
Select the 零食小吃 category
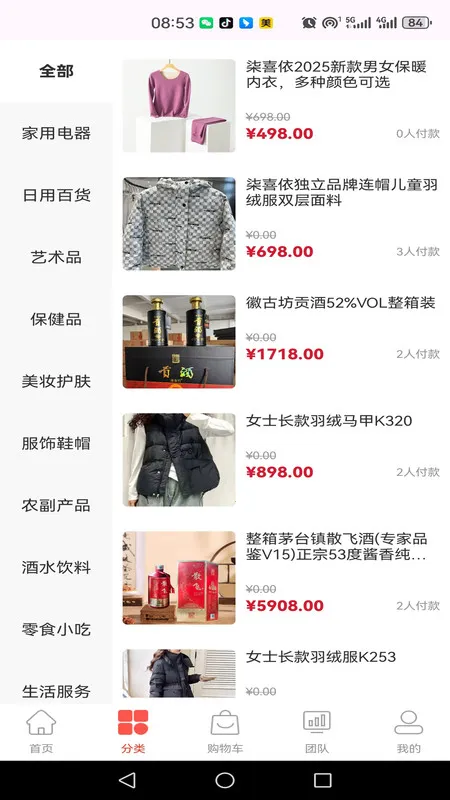pos(56,629)
